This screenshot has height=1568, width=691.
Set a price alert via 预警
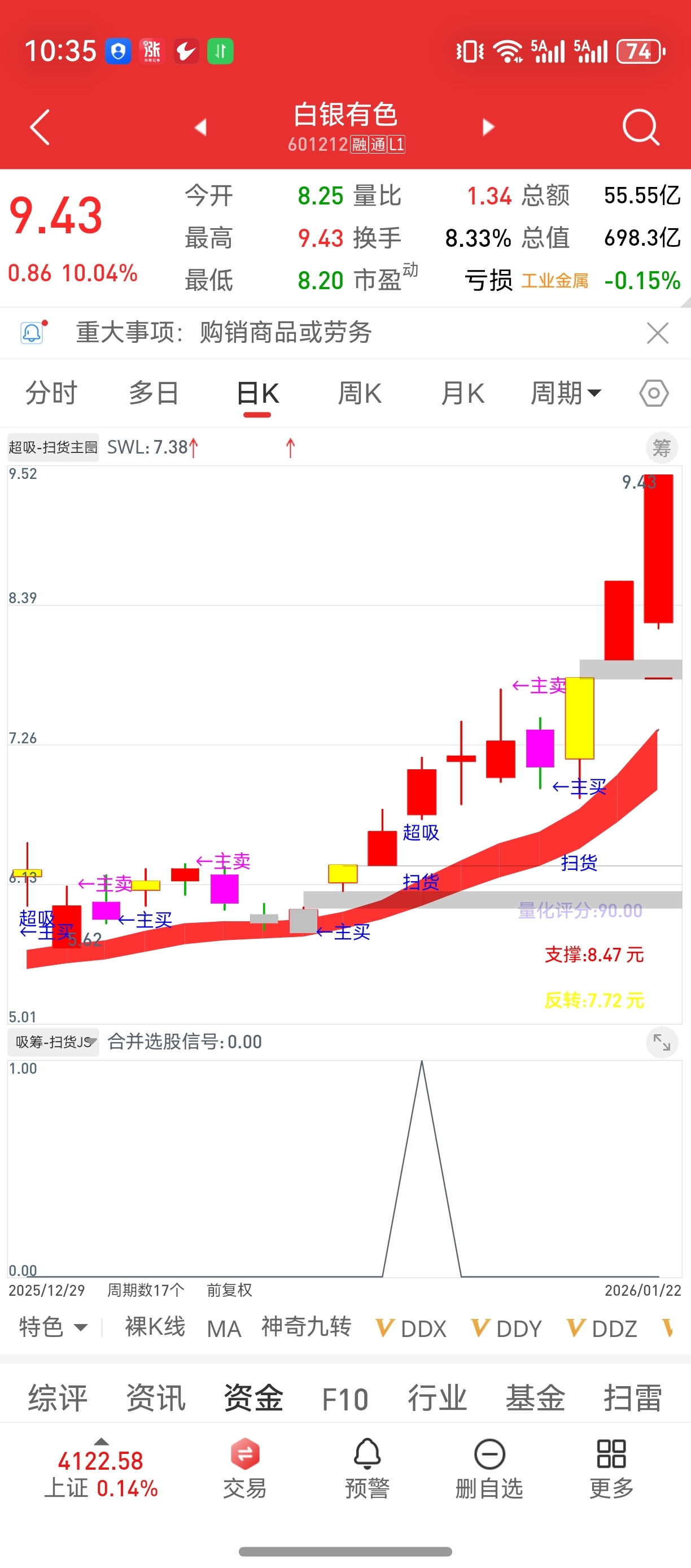[x=368, y=1468]
